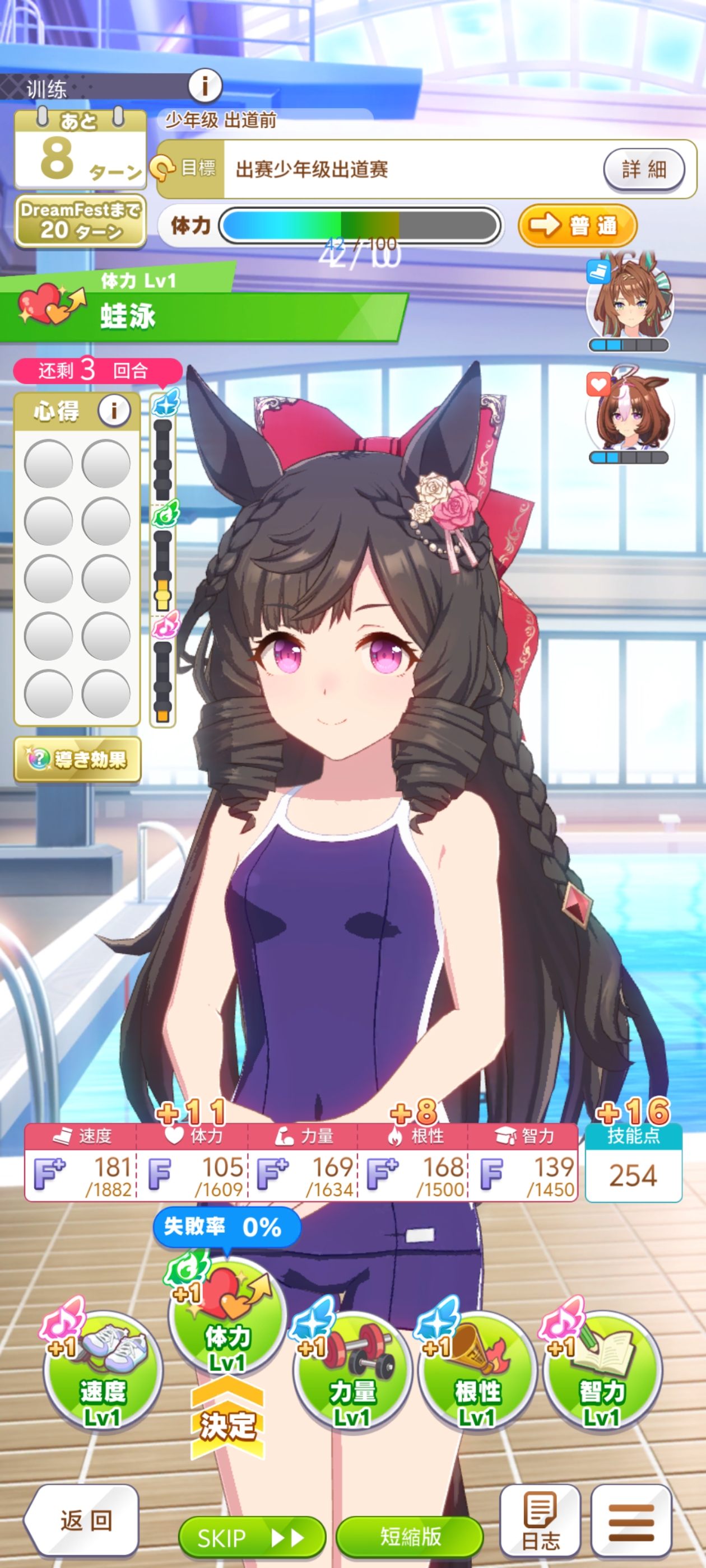Select the 力量 Lv1 training
The width and height of the screenshot is (706, 1568).
352,1371
